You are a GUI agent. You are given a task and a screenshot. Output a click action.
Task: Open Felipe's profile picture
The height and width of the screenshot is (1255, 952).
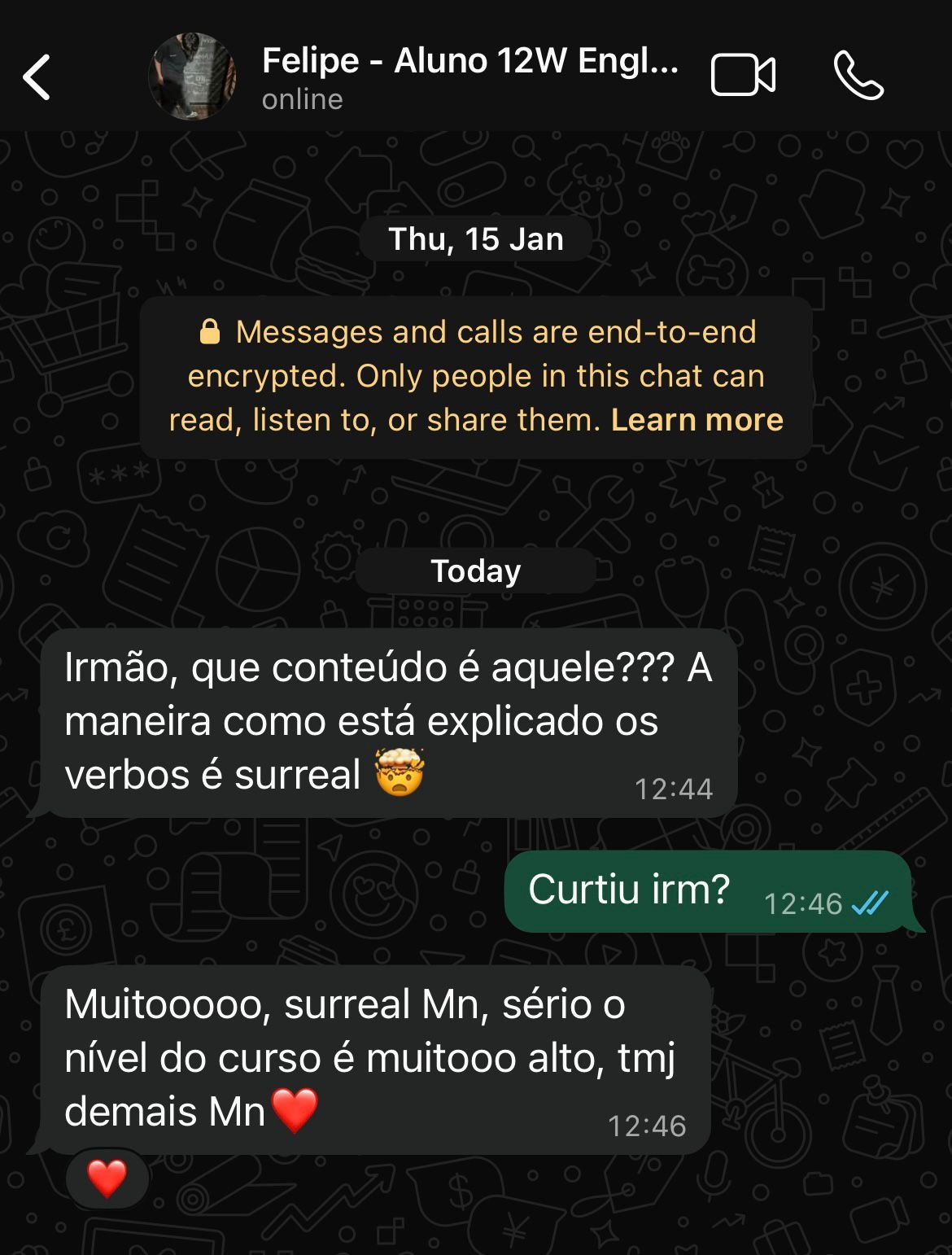[193, 77]
